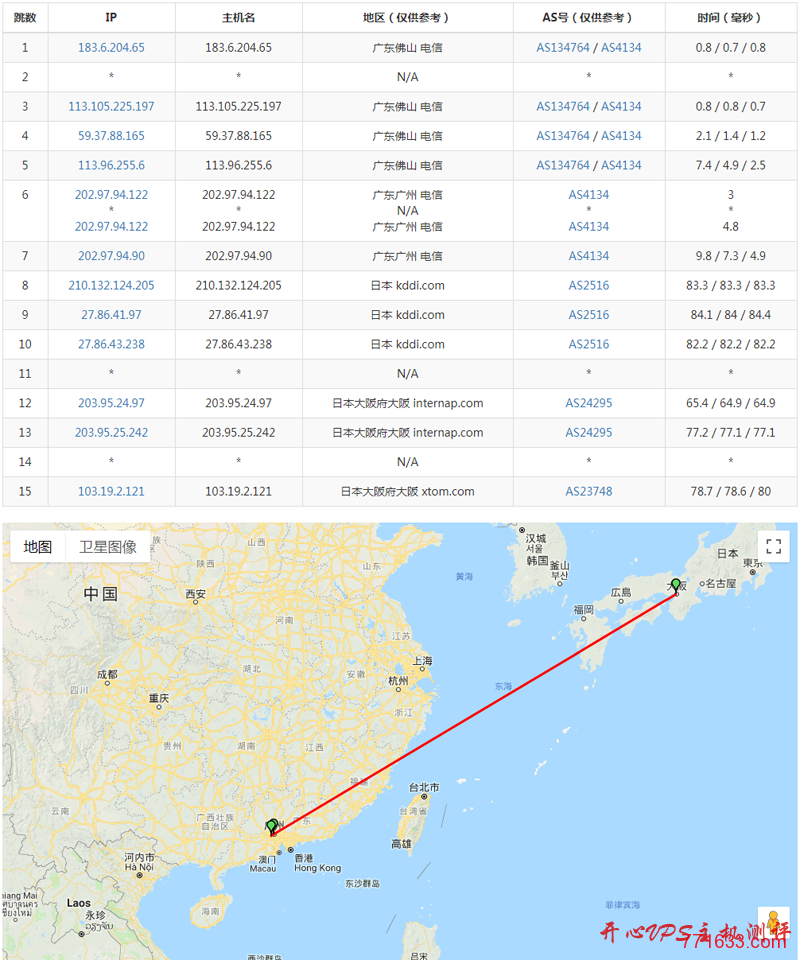Click the AS23748 link in hop 15
The width and height of the screenshot is (800, 960).
pos(589,491)
